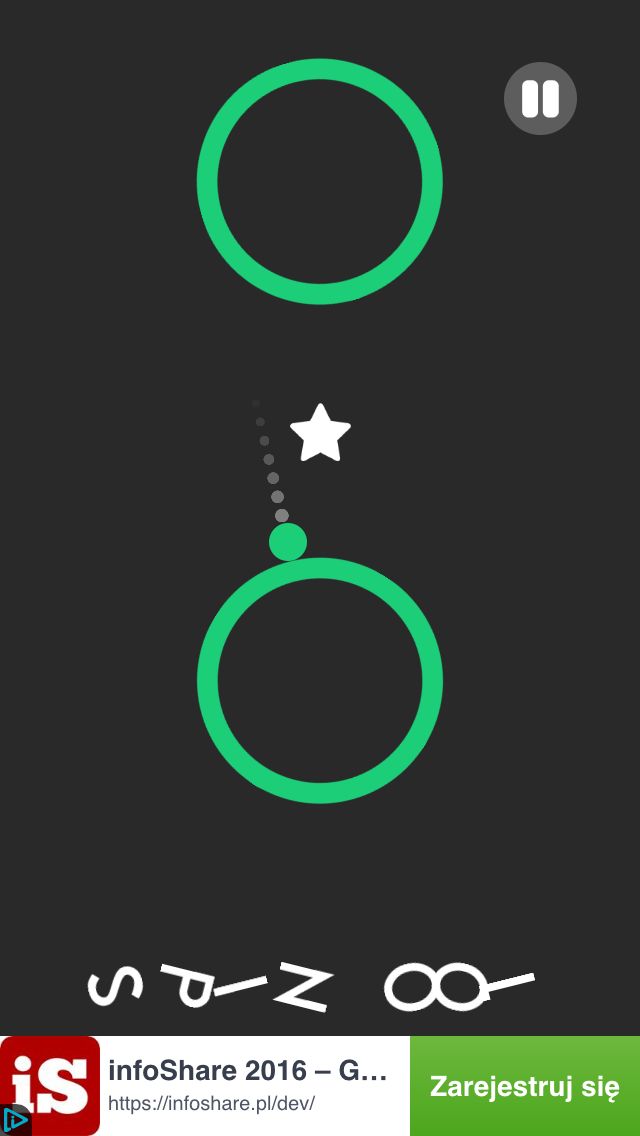Tap the Zarejestruj się ad button
640x1136 pixels.
(x=525, y=1086)
